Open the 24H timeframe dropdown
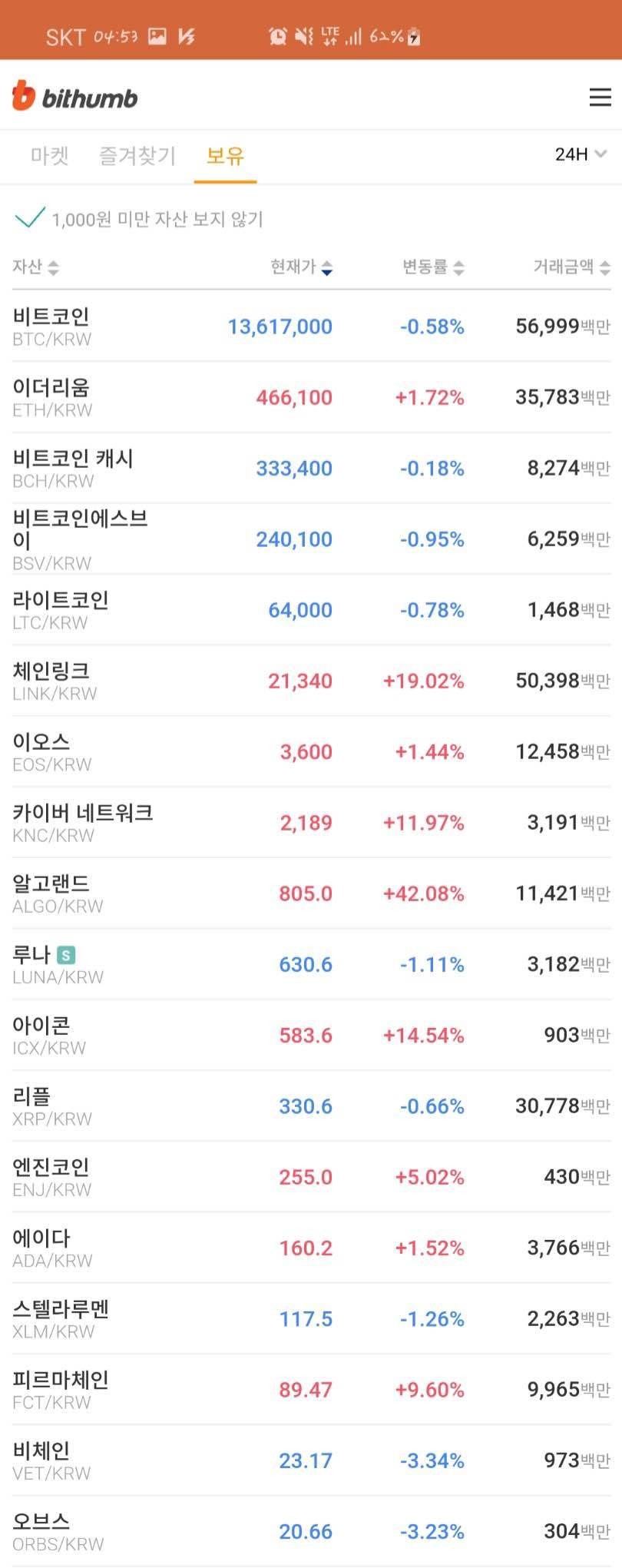 click(x=579, y=155)
